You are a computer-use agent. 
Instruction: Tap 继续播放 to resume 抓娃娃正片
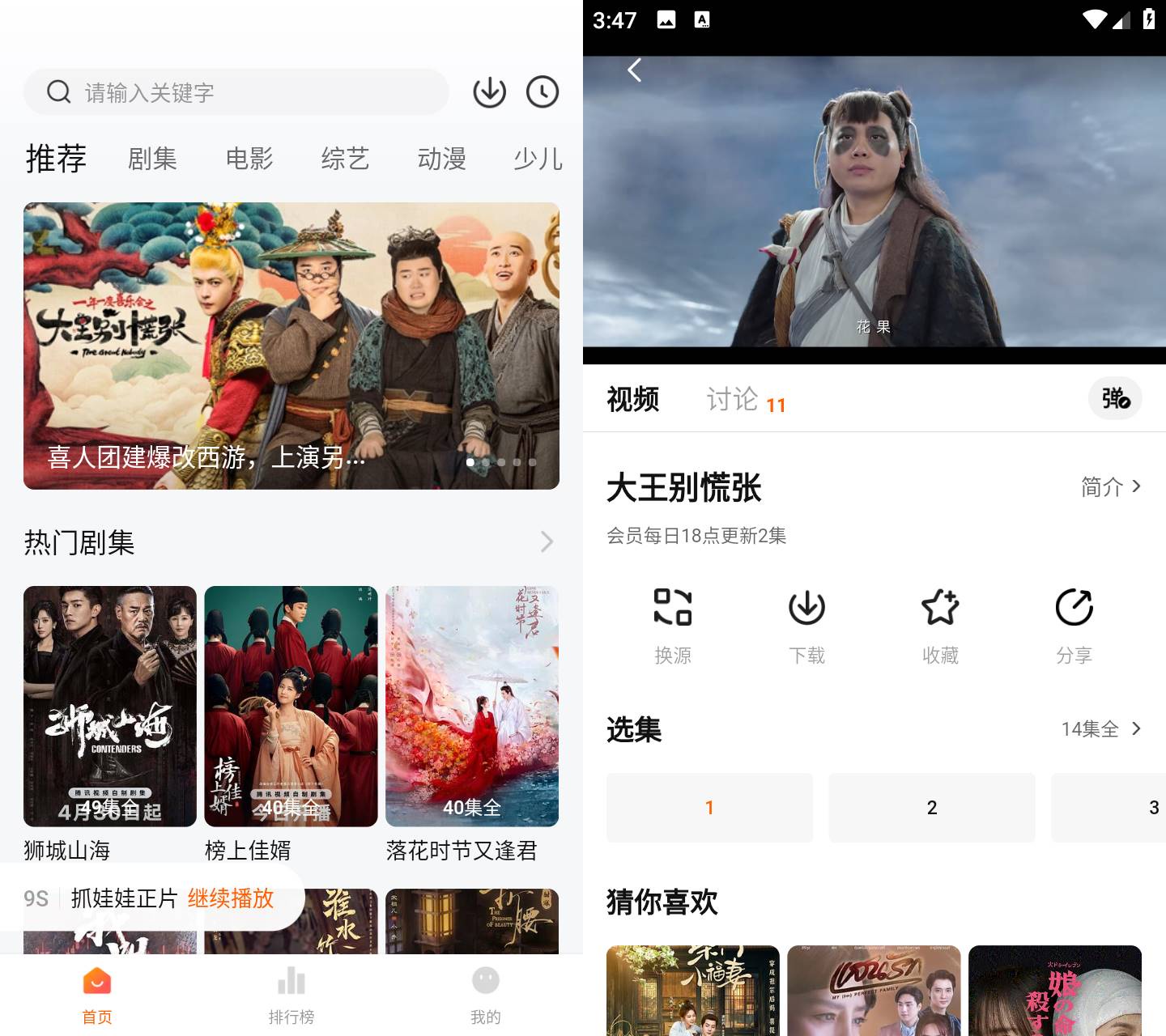[231, 898]
